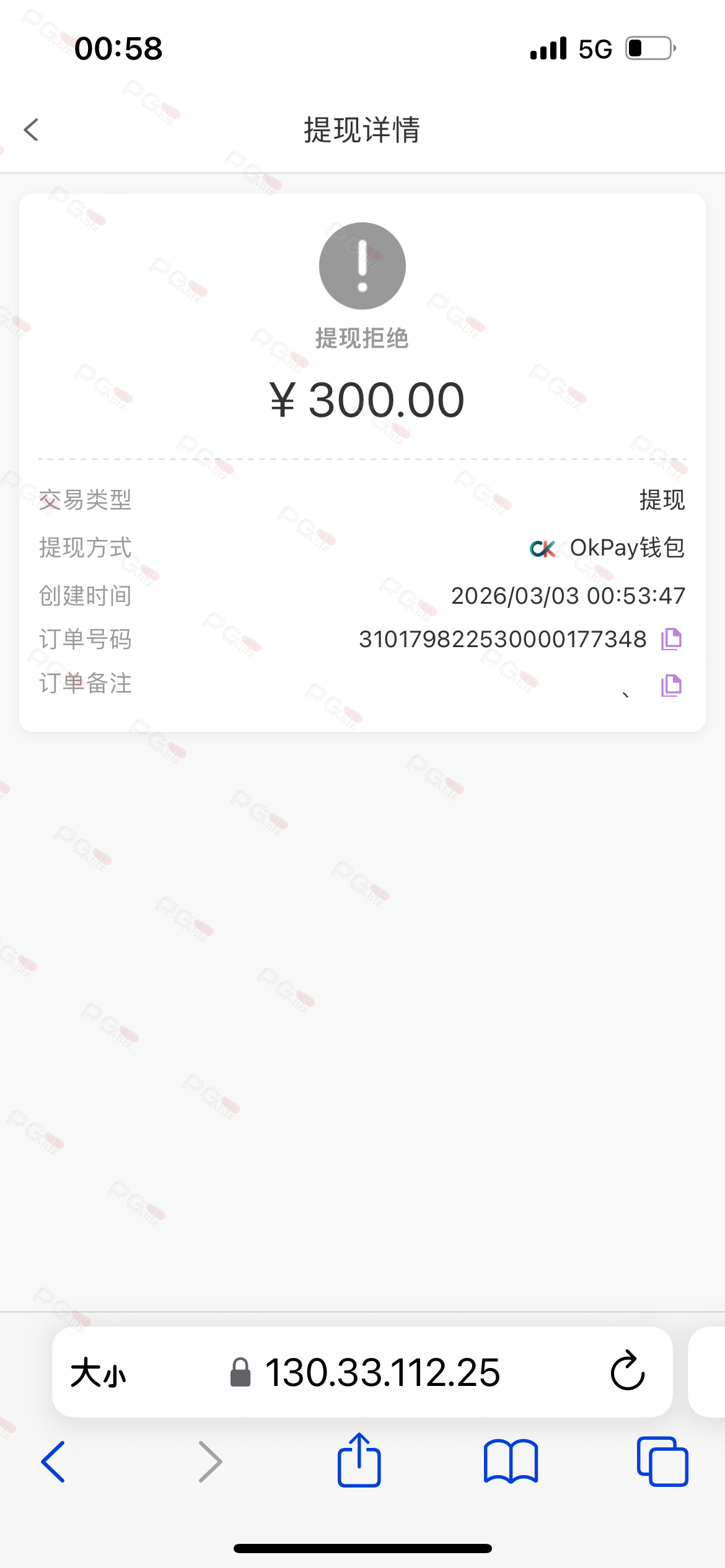Open Safari bookmarks
The height and width of the screenshot is (1568, 725).
pyautogui.click(x=511, y=1462)
